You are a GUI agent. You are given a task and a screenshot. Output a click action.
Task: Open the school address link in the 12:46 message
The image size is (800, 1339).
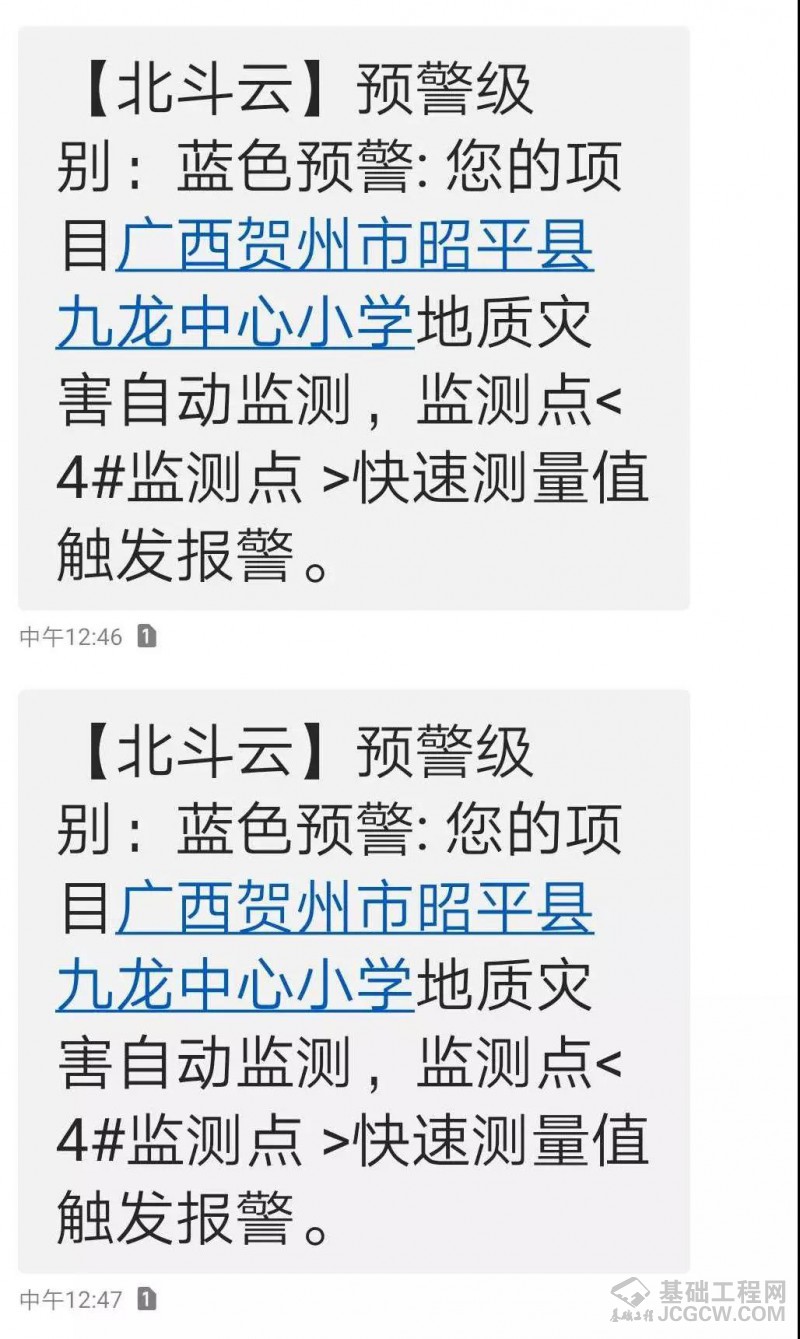pyautogui.click(x=354, y=248)
